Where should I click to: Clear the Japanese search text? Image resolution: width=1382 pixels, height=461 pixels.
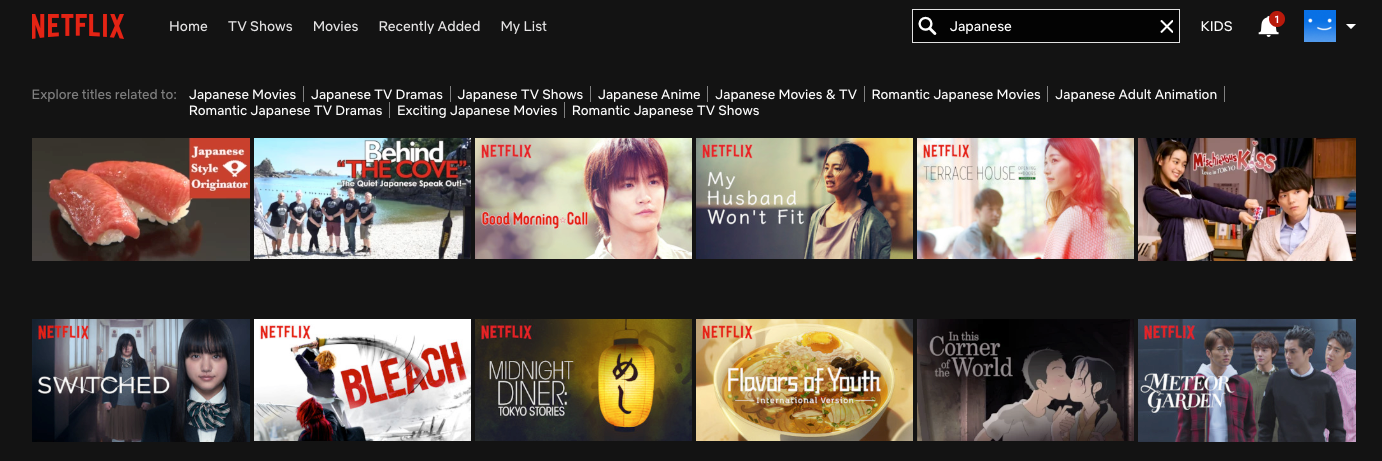(x=1166, y=27)
